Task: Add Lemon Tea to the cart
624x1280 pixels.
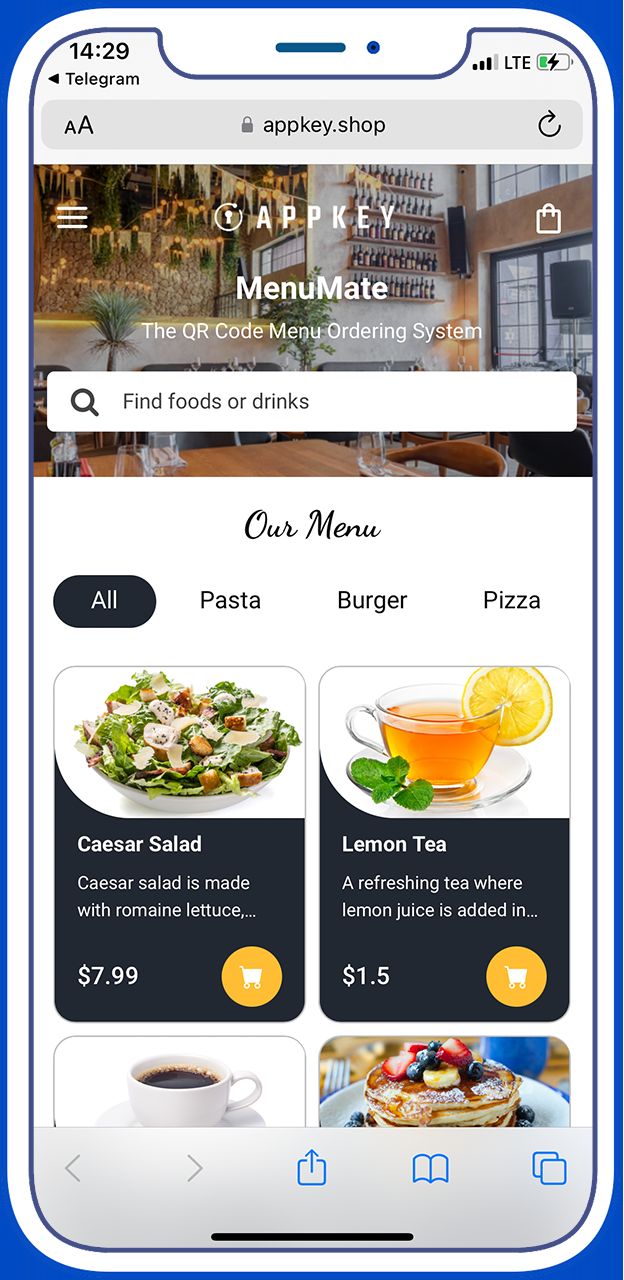Action: (516, 976)
